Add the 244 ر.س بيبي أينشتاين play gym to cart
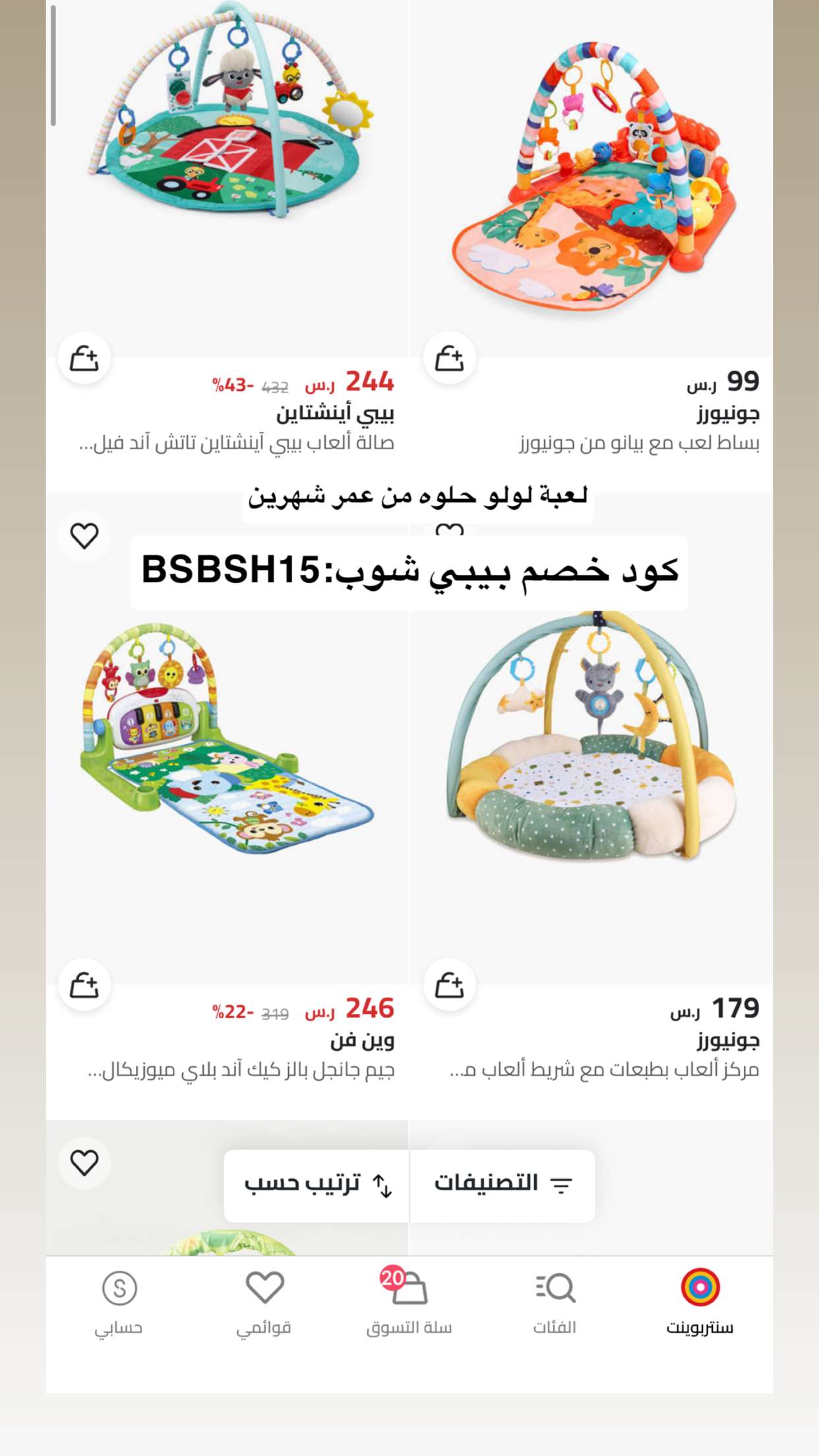The height and width of the screenshot is (1456, 819). [x=84, y=359]
